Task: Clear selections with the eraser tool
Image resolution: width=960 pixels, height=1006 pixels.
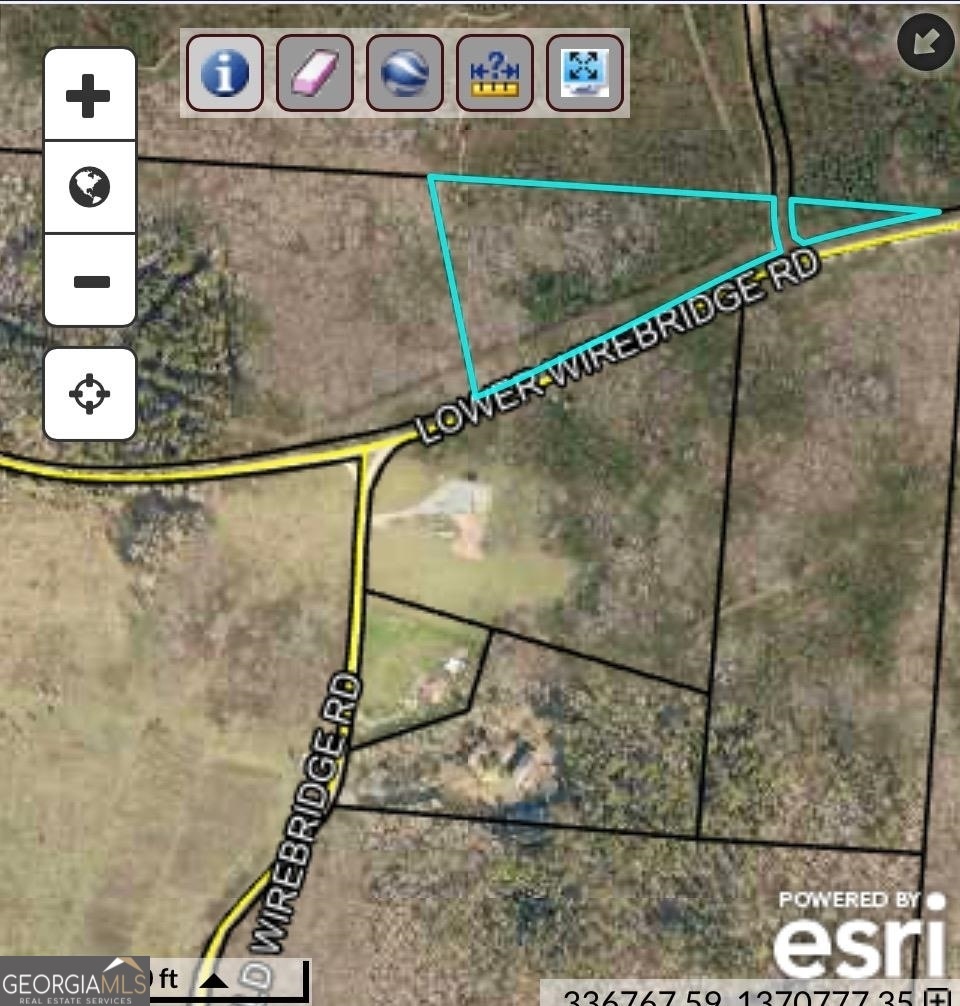Action: [315, 73]
